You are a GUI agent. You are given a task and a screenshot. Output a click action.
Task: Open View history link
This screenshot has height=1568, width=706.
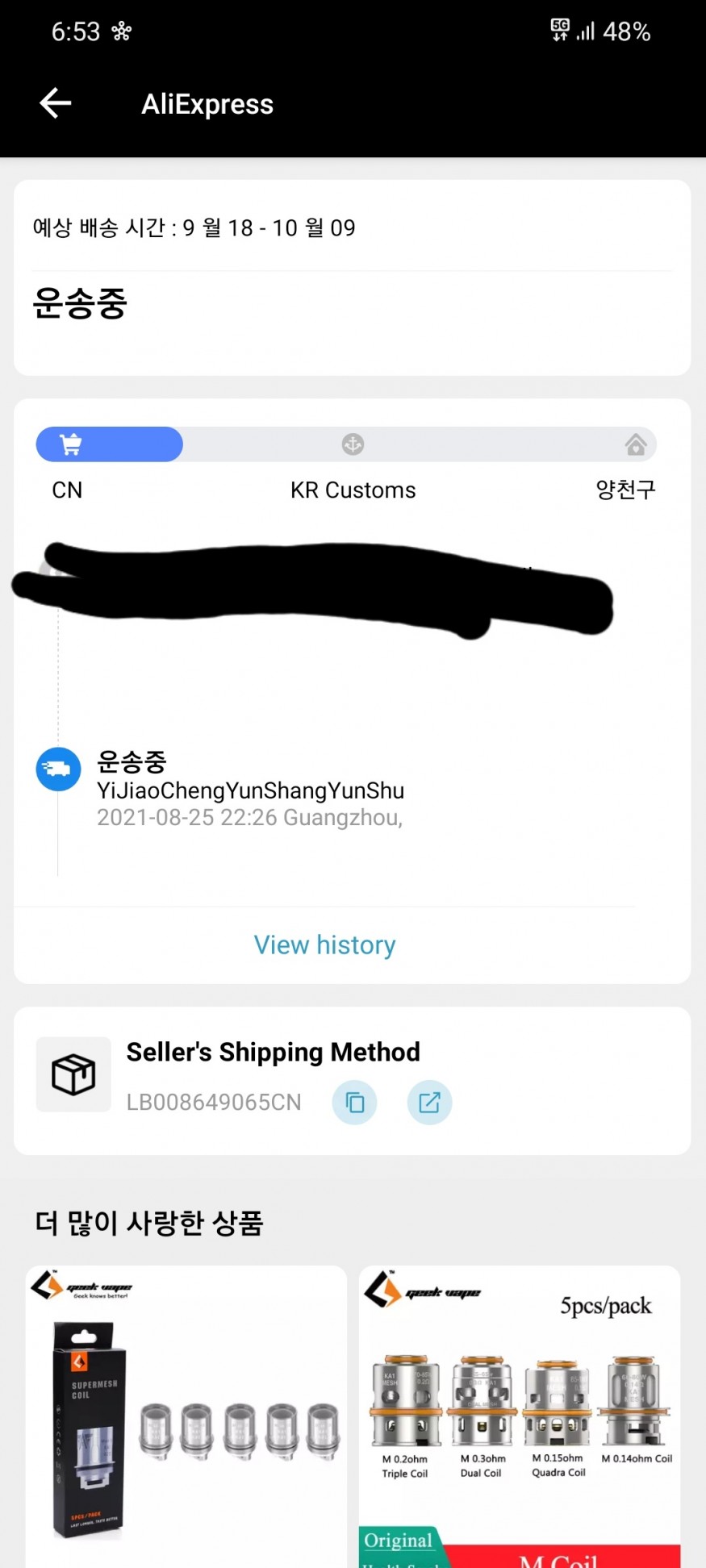324,945
